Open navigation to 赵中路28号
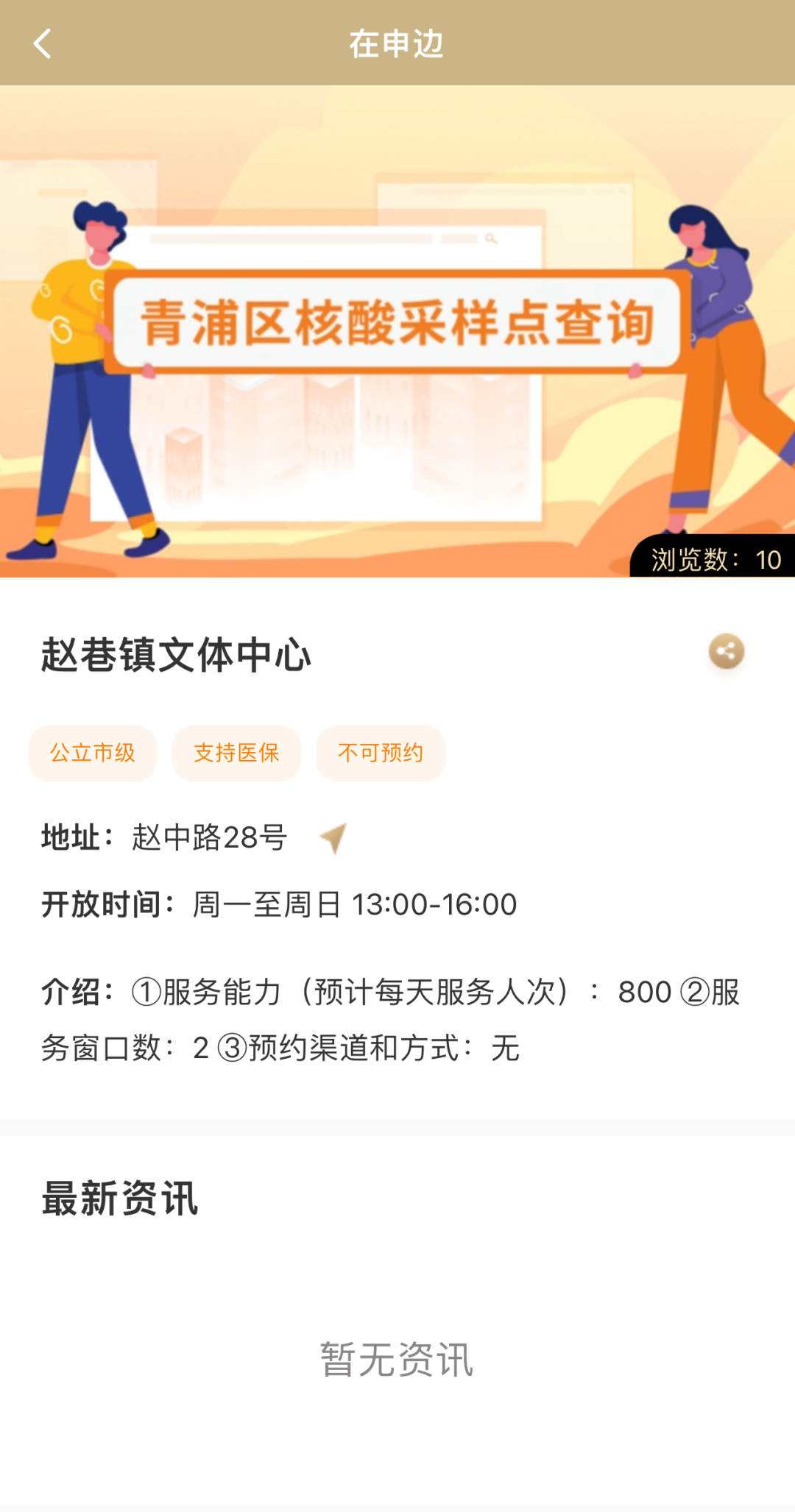 point(333,838)
